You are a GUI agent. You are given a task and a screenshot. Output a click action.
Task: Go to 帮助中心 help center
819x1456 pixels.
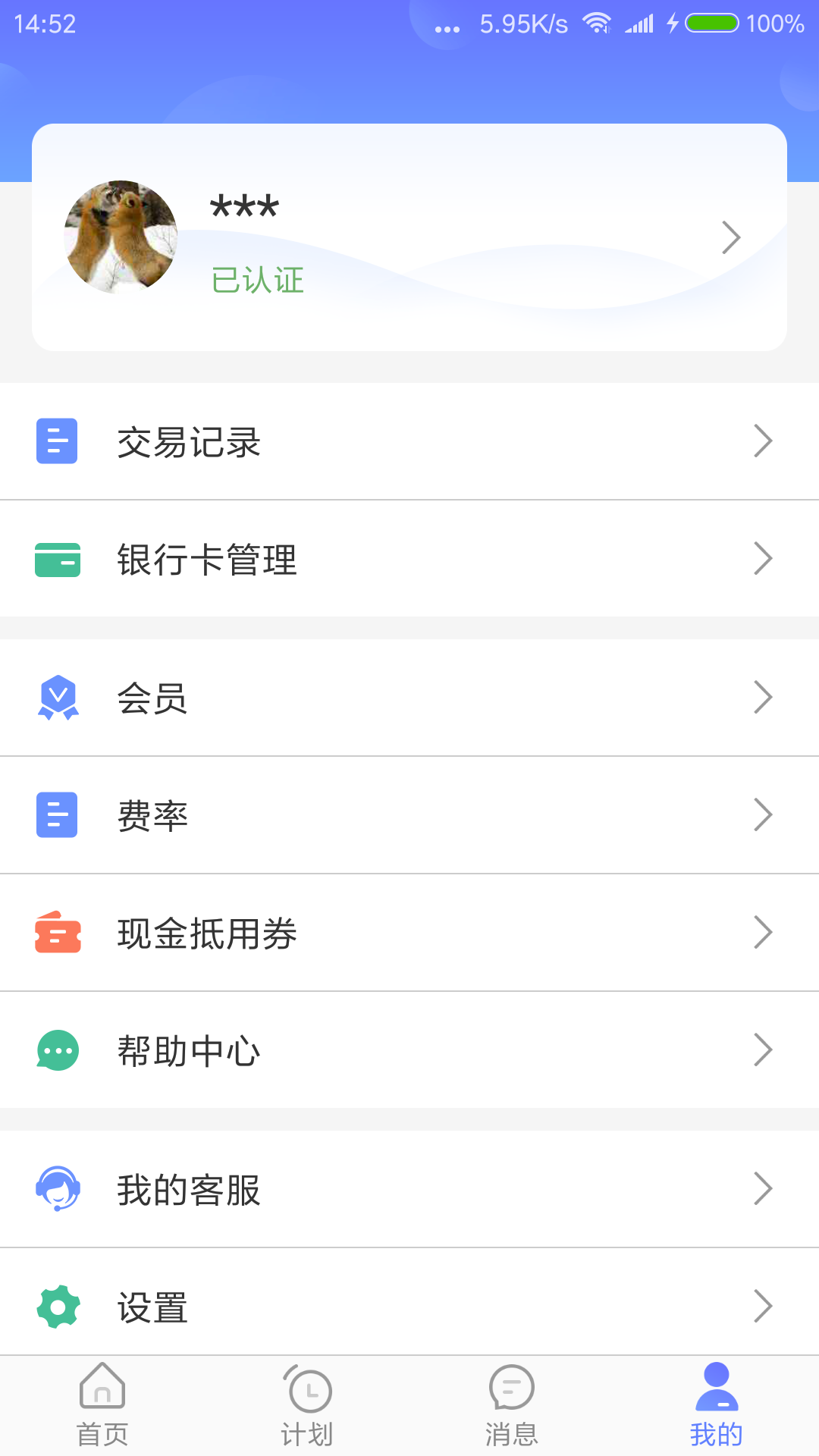click(409, 1050)
